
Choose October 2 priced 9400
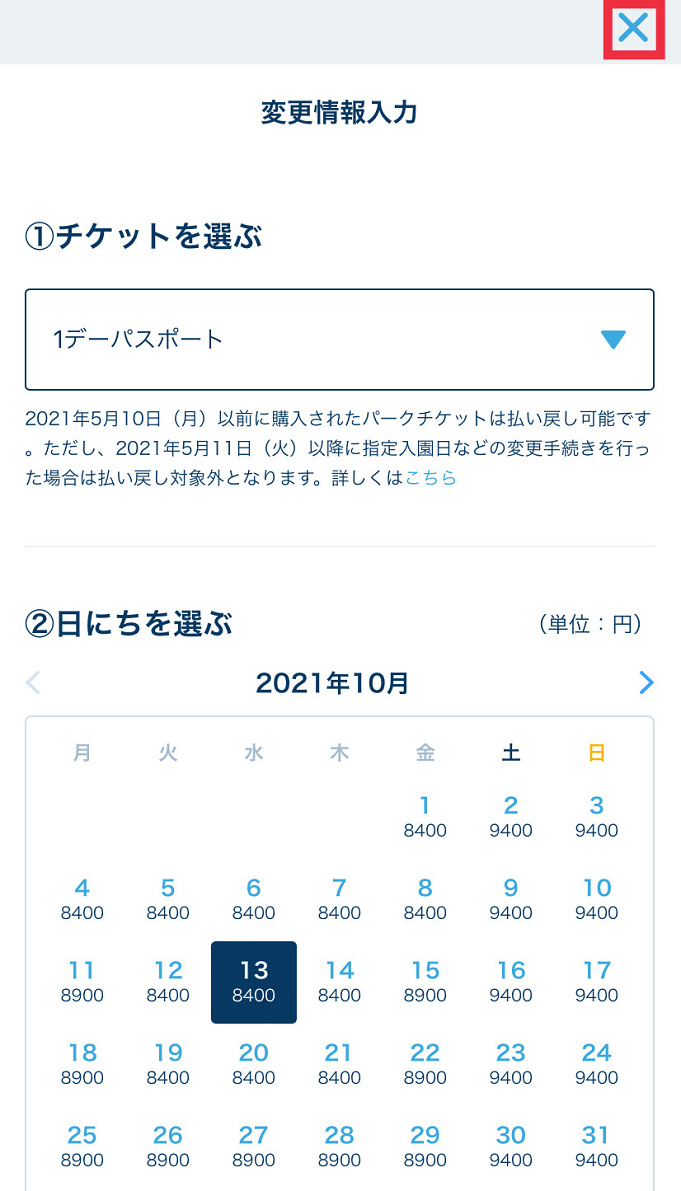pos(511,816)
